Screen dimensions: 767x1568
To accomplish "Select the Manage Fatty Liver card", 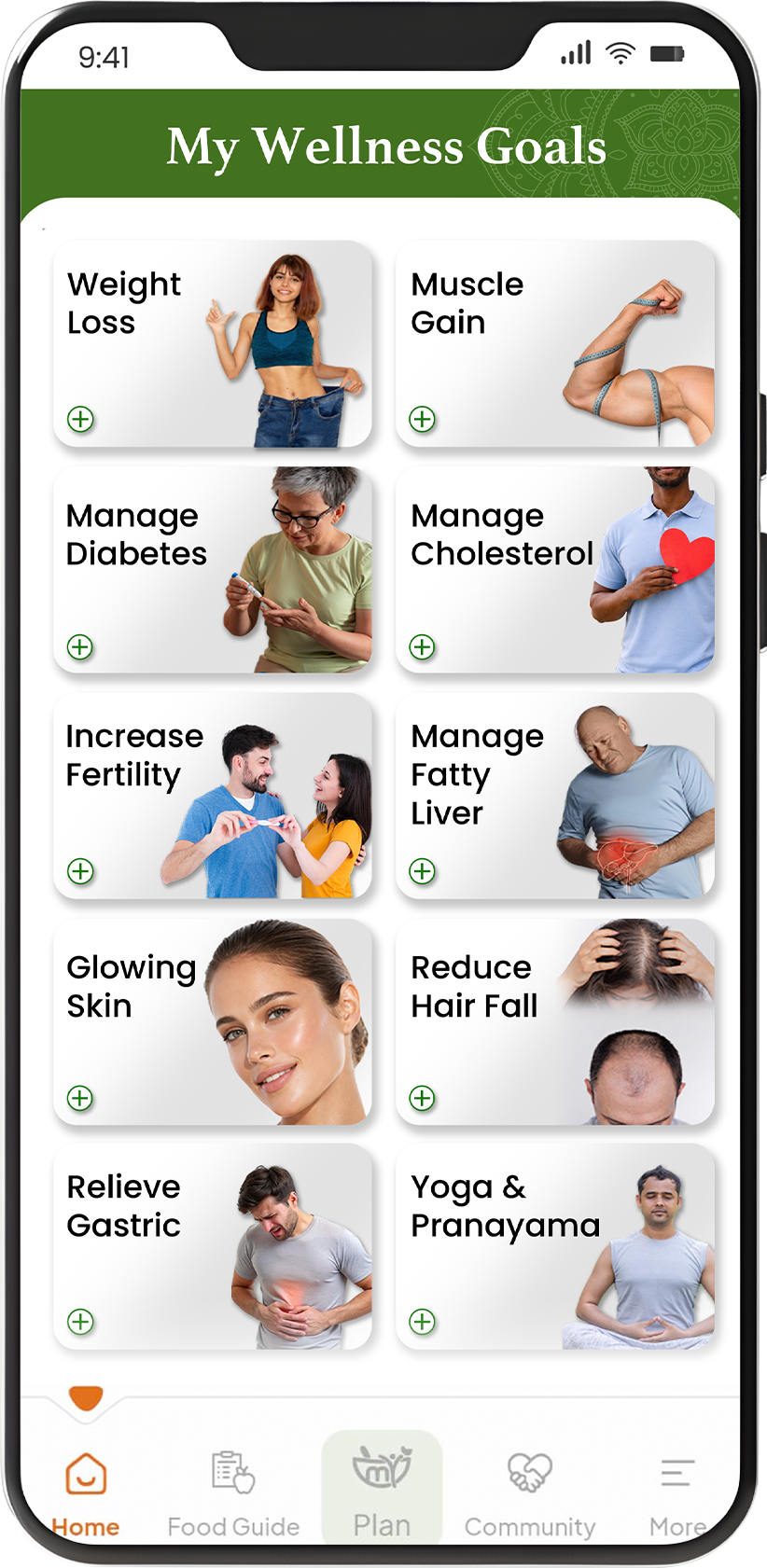I will pyautogui.click(x=555, y=796).
